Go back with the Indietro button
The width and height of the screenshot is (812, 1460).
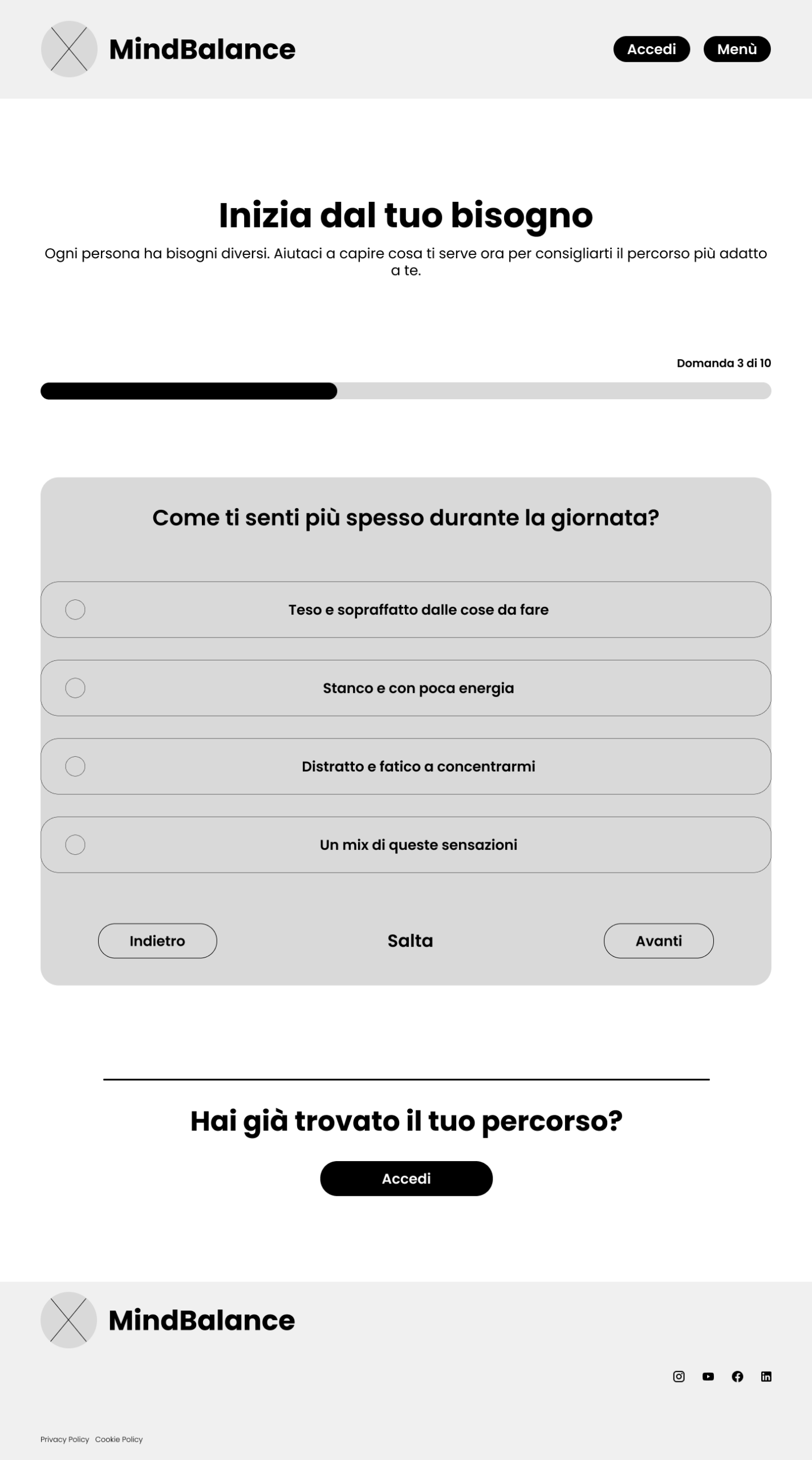[157, 941]
